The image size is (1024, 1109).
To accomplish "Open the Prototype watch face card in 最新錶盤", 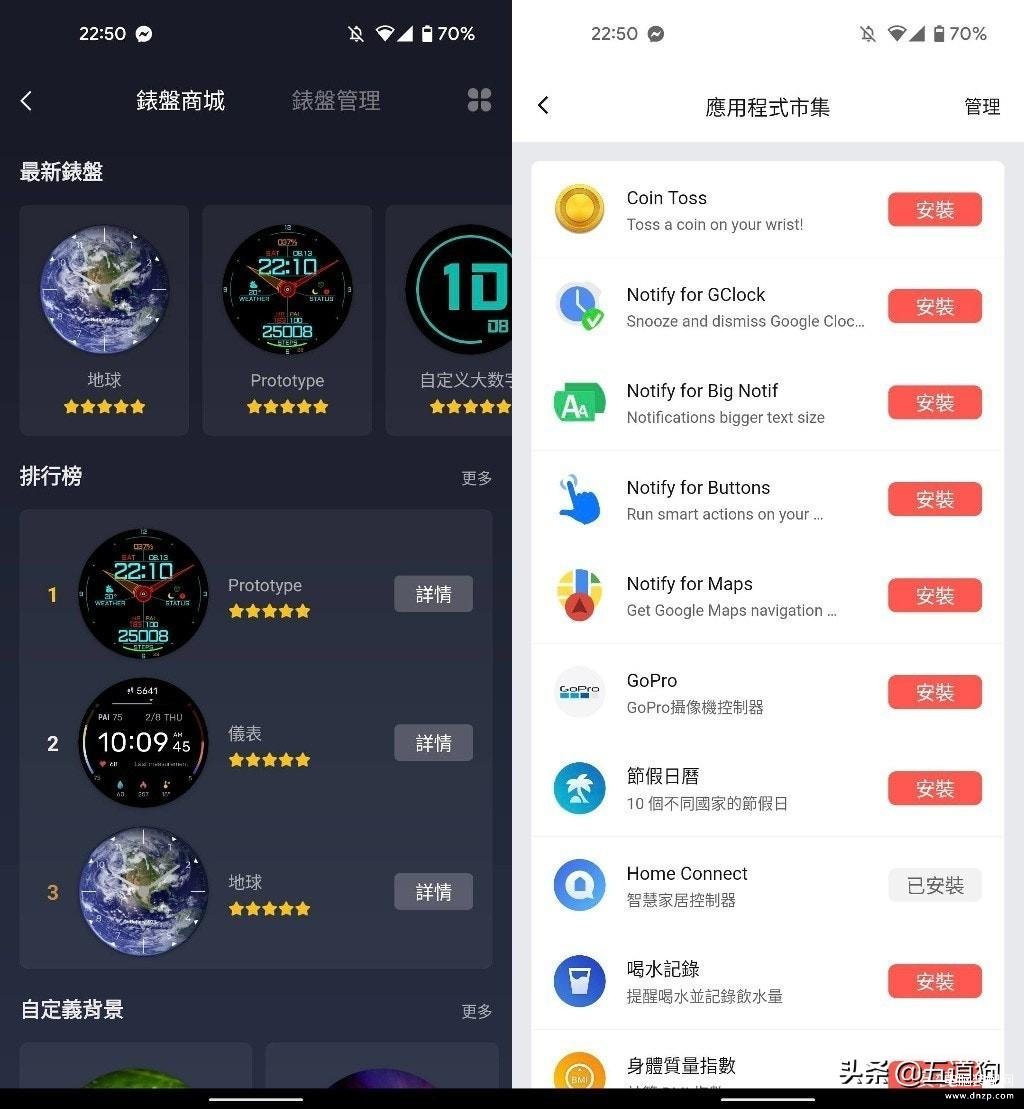I will (287, 320).
